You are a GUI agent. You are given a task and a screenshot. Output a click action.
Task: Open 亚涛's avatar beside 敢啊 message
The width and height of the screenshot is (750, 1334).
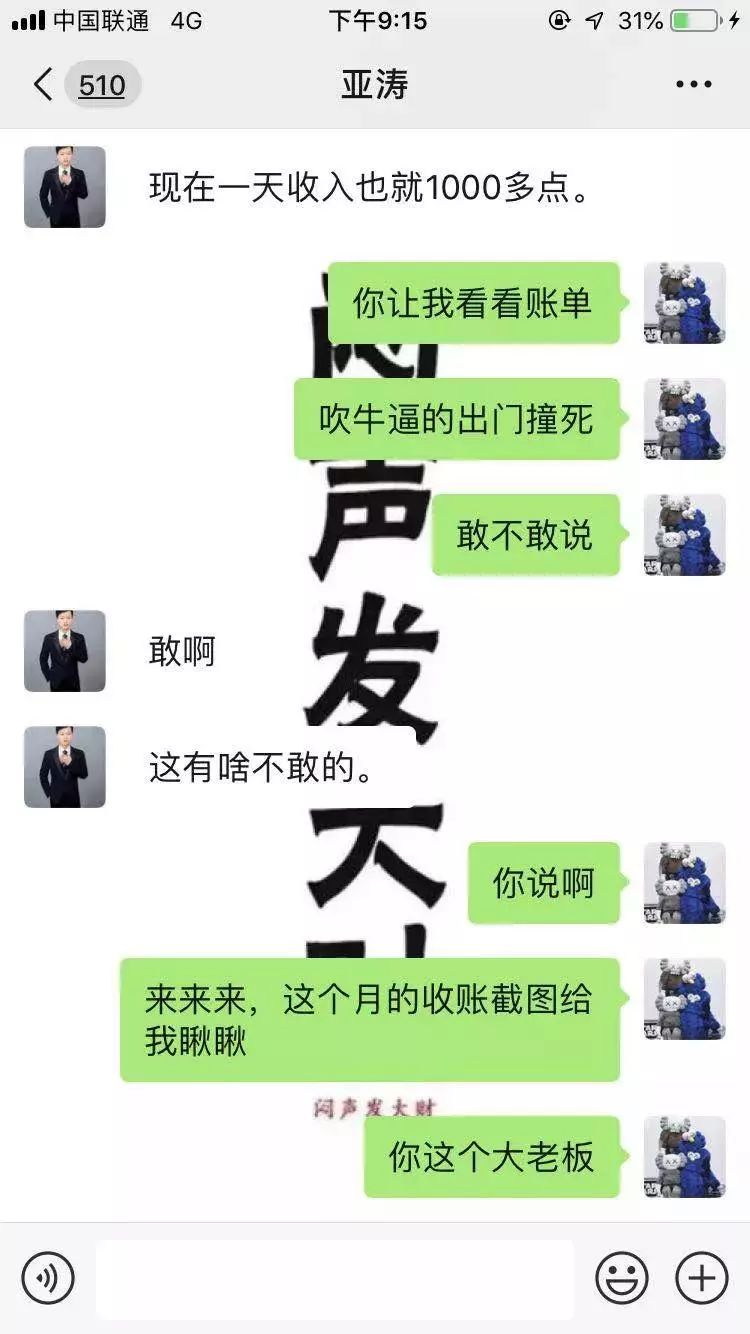click(65, 651)
